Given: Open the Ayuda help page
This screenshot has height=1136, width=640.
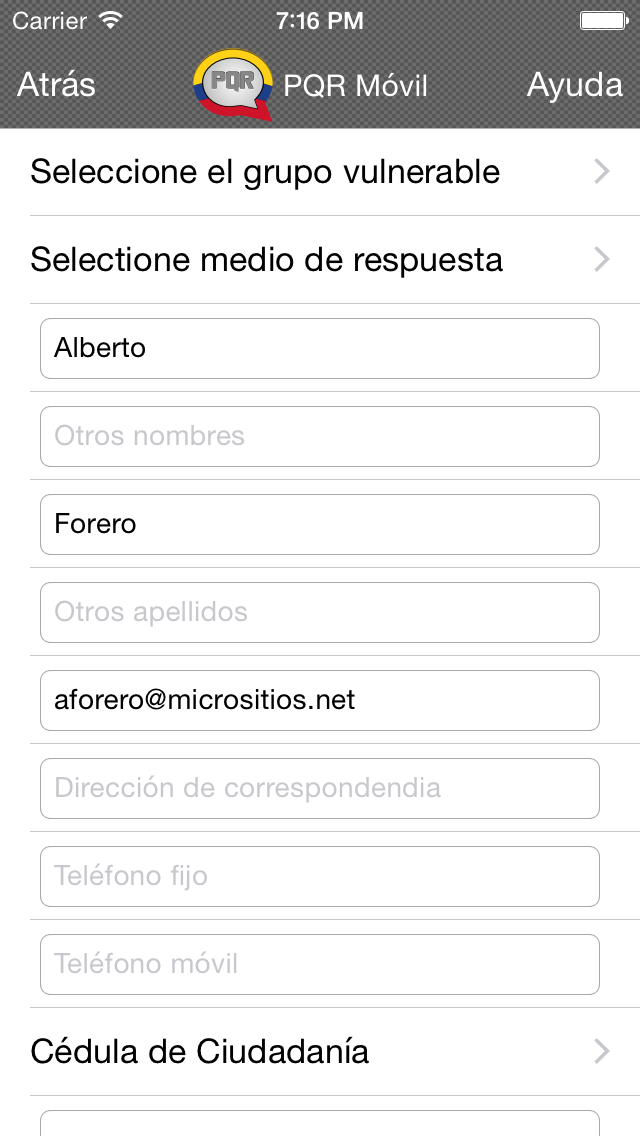Looking at the screenshot, I should coord(574,85).
